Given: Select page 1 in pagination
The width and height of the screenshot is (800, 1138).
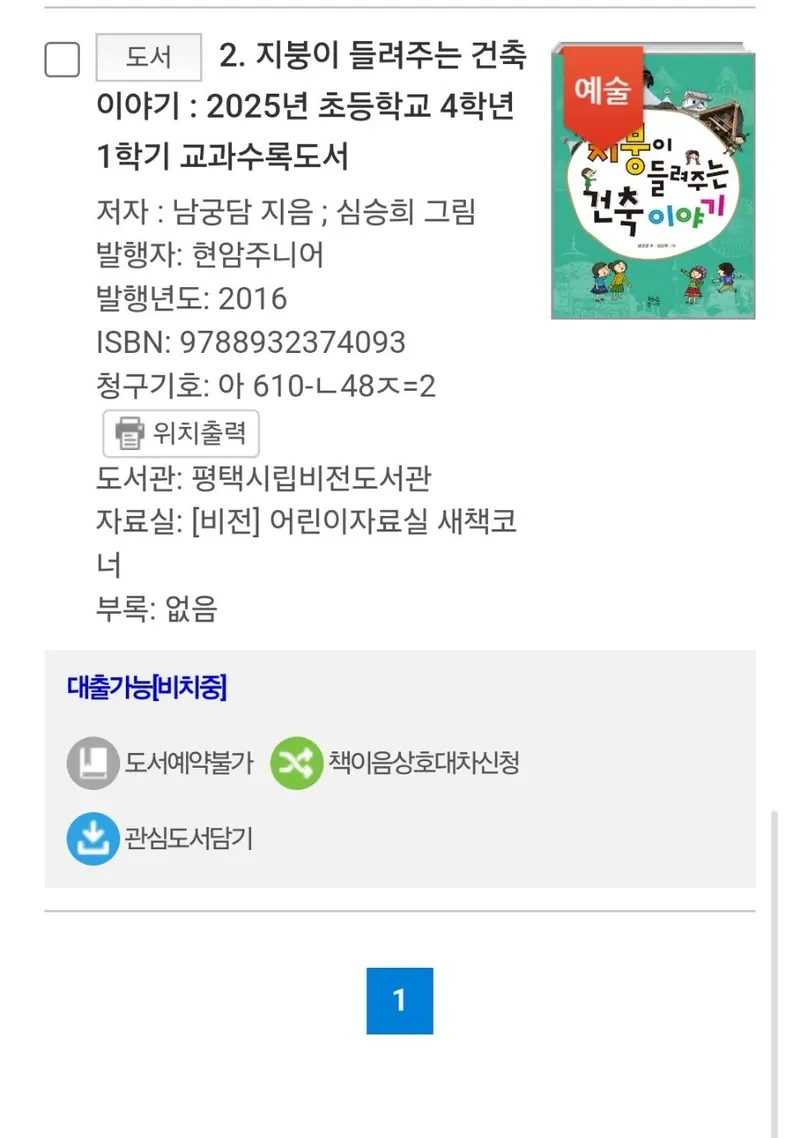Looking at the screenshot, I should coord(399,1000).
